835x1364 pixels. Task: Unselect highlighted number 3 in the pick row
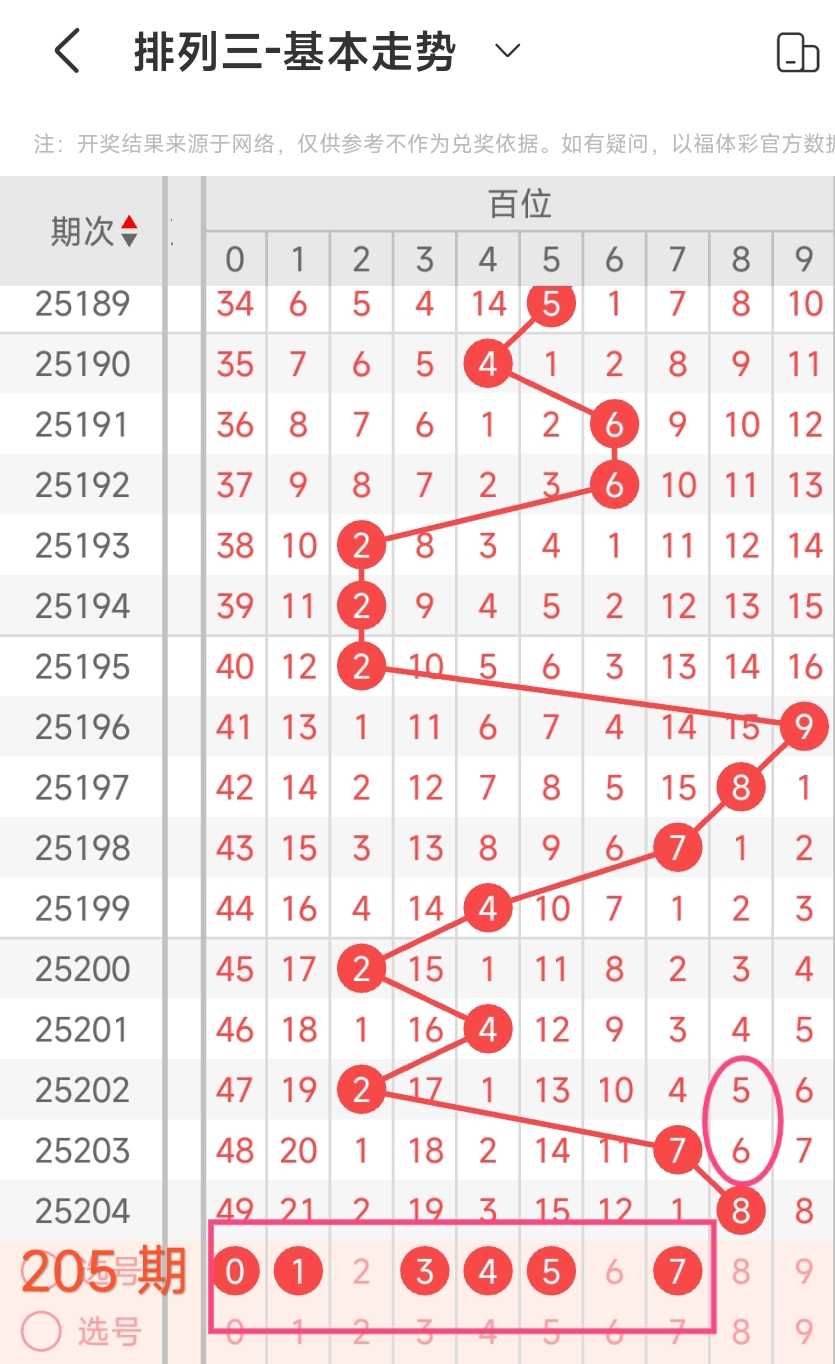(425, 1272)
